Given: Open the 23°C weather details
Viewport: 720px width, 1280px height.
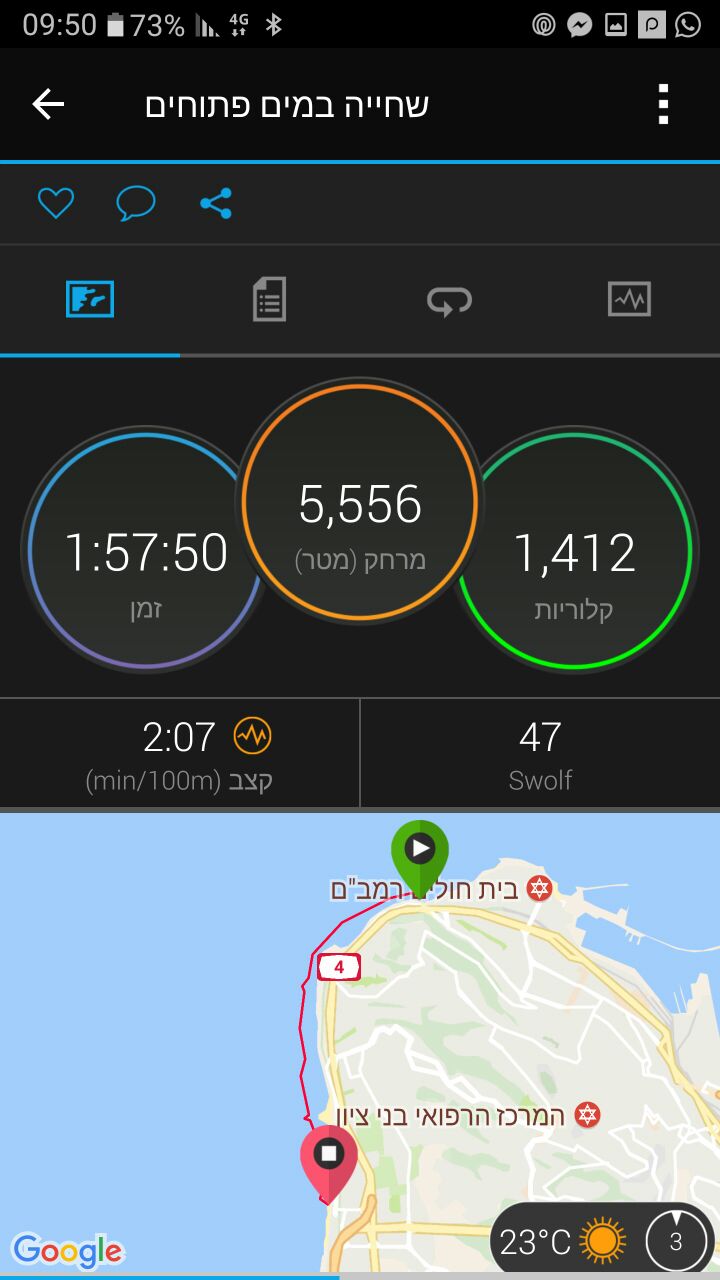Looking at the screenshot, I should 560,1241.
